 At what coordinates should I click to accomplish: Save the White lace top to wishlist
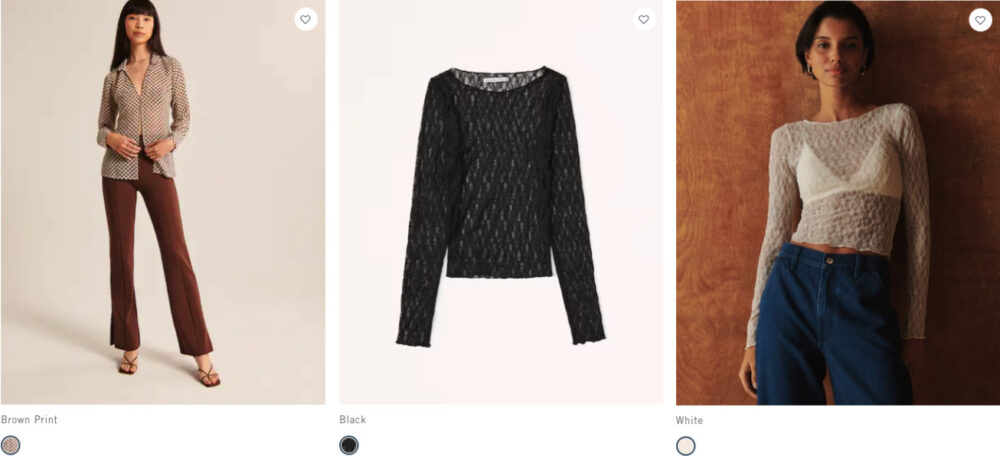(x=980, y=19)
